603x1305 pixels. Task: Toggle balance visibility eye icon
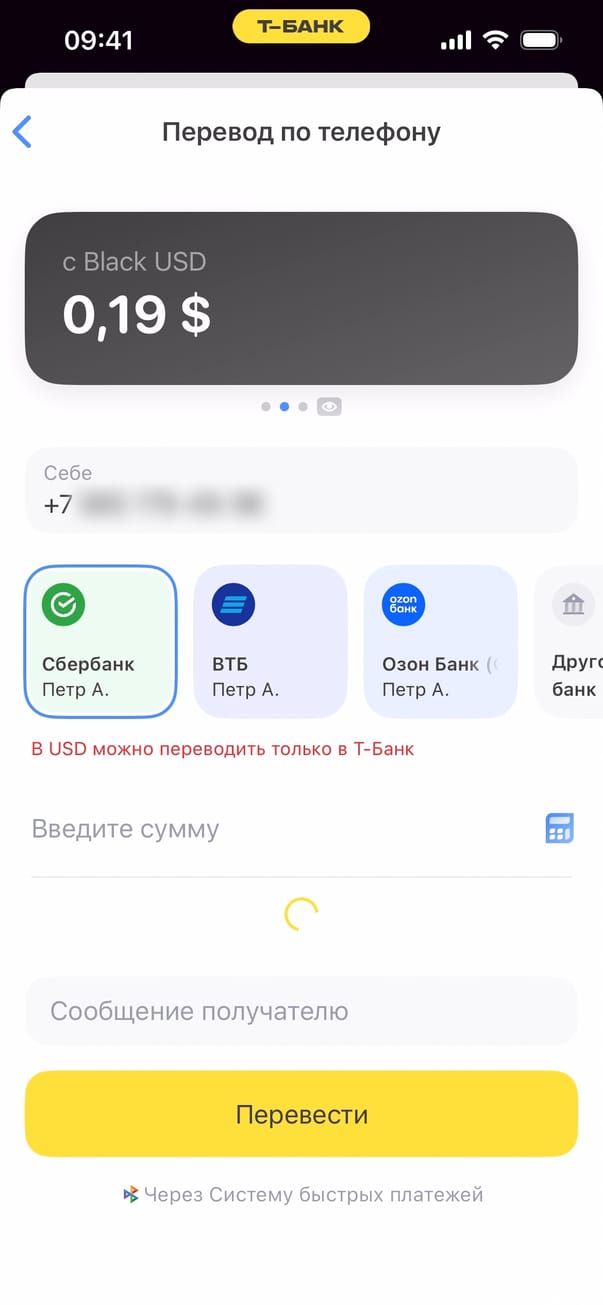pyautogui.click(x=329, y=407)
